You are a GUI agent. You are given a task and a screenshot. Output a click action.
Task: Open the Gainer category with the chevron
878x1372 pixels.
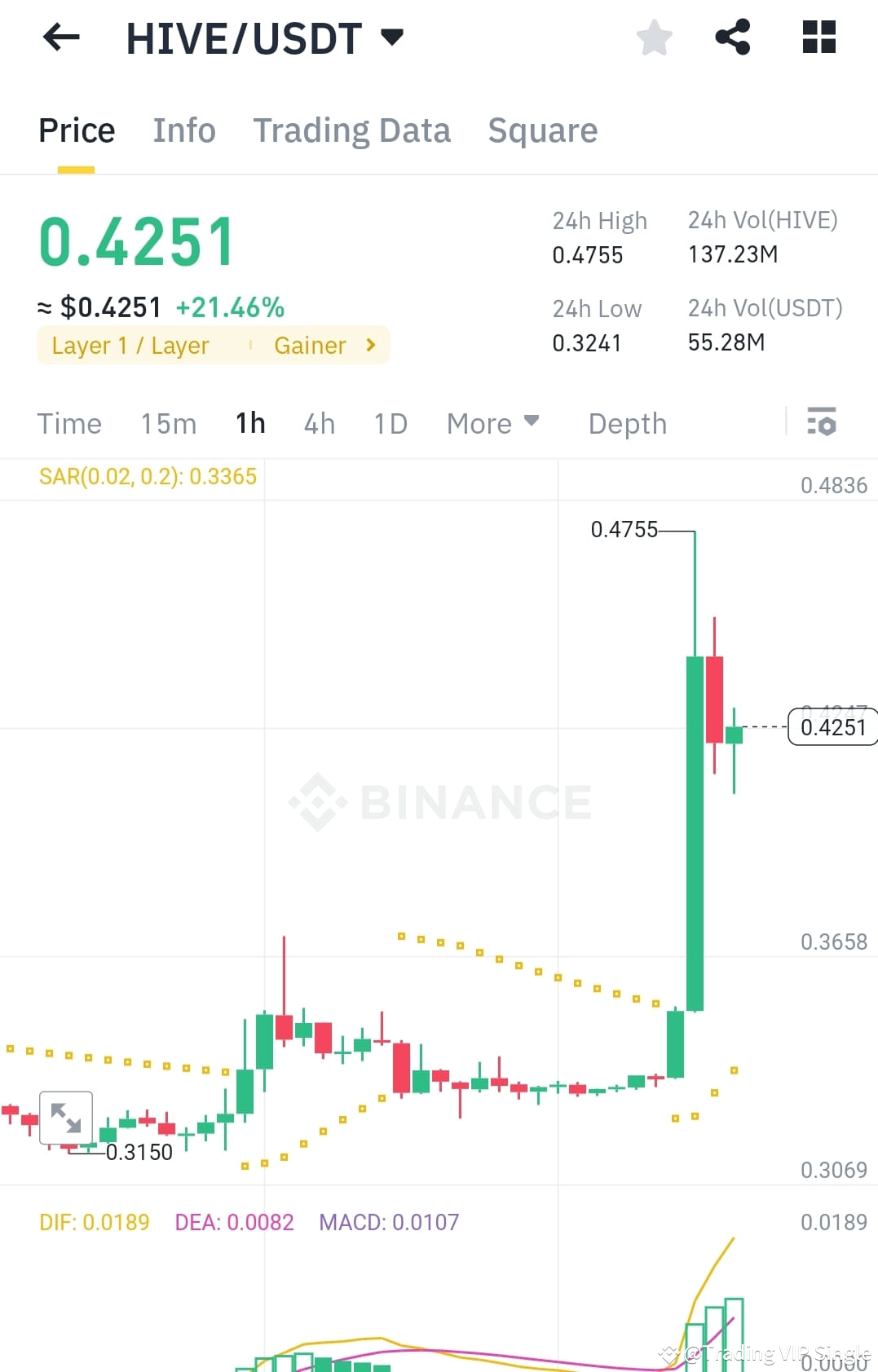coord(322,345)
